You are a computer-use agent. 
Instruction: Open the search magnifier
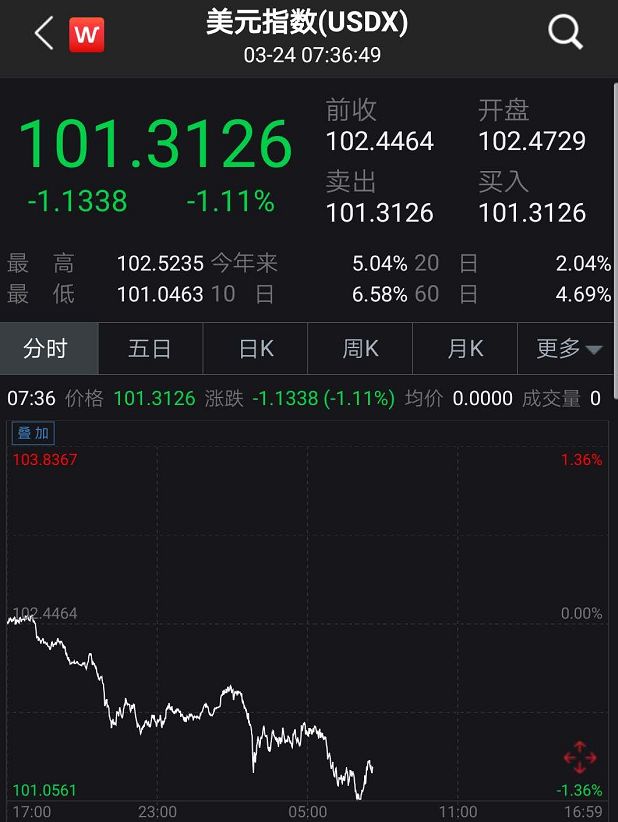click(x=565, y=34)
